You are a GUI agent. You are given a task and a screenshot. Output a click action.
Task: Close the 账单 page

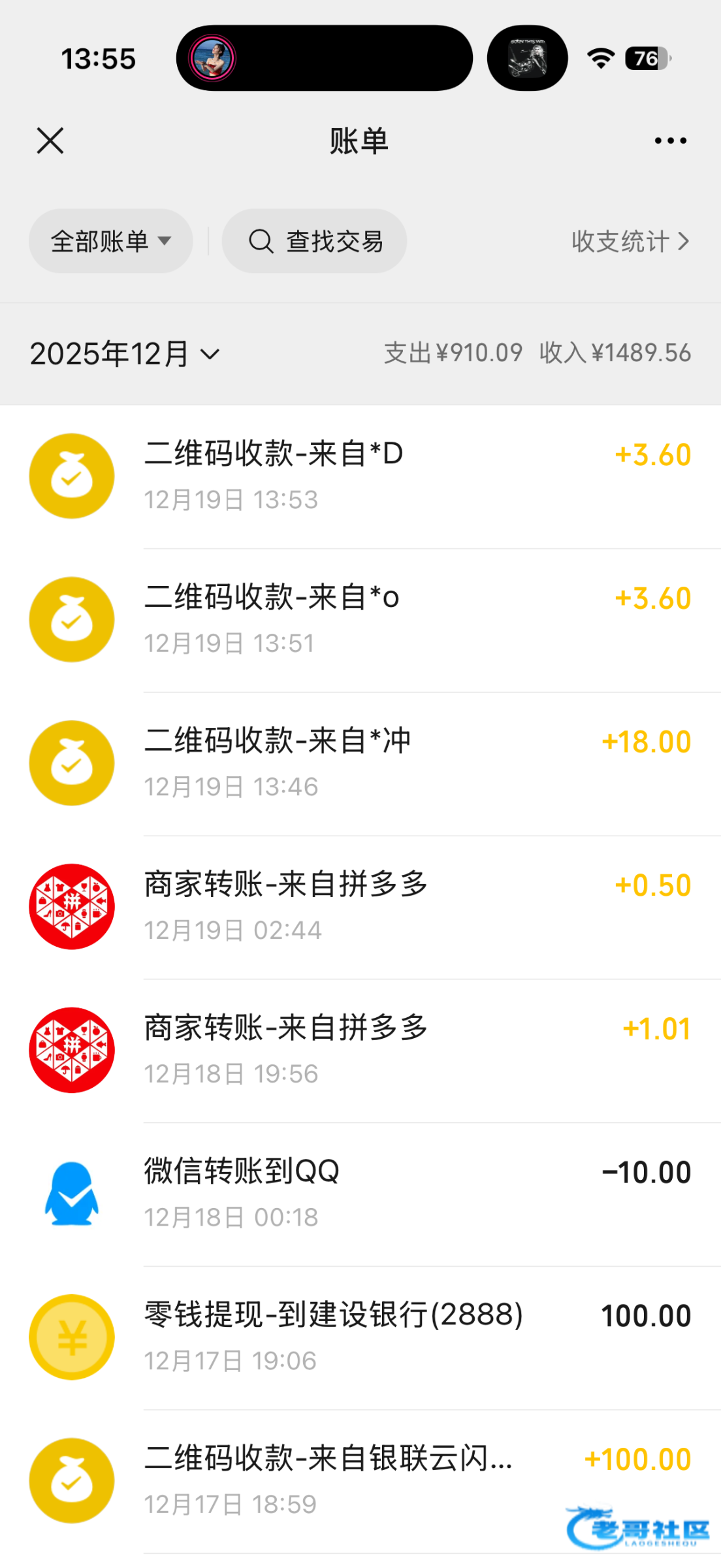click(x=50, y=141)
